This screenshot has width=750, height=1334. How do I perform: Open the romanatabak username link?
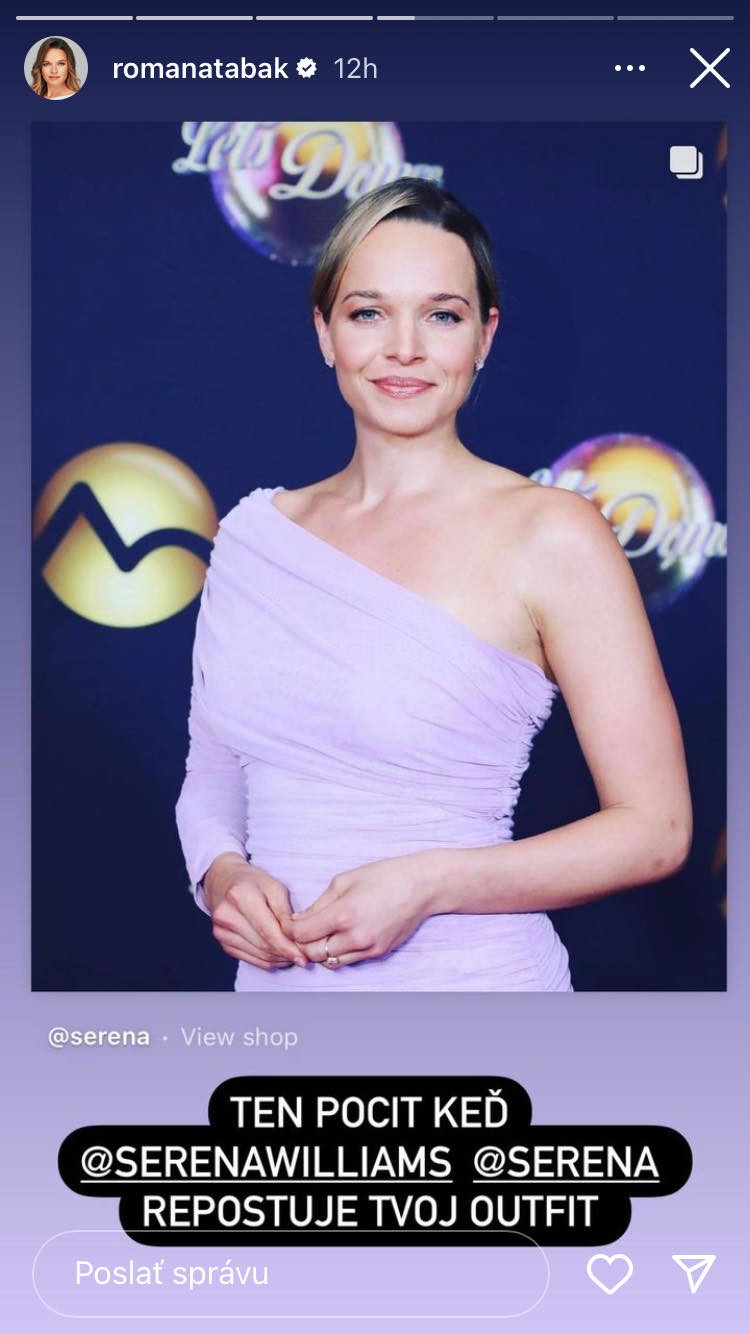tap(200, 68)
